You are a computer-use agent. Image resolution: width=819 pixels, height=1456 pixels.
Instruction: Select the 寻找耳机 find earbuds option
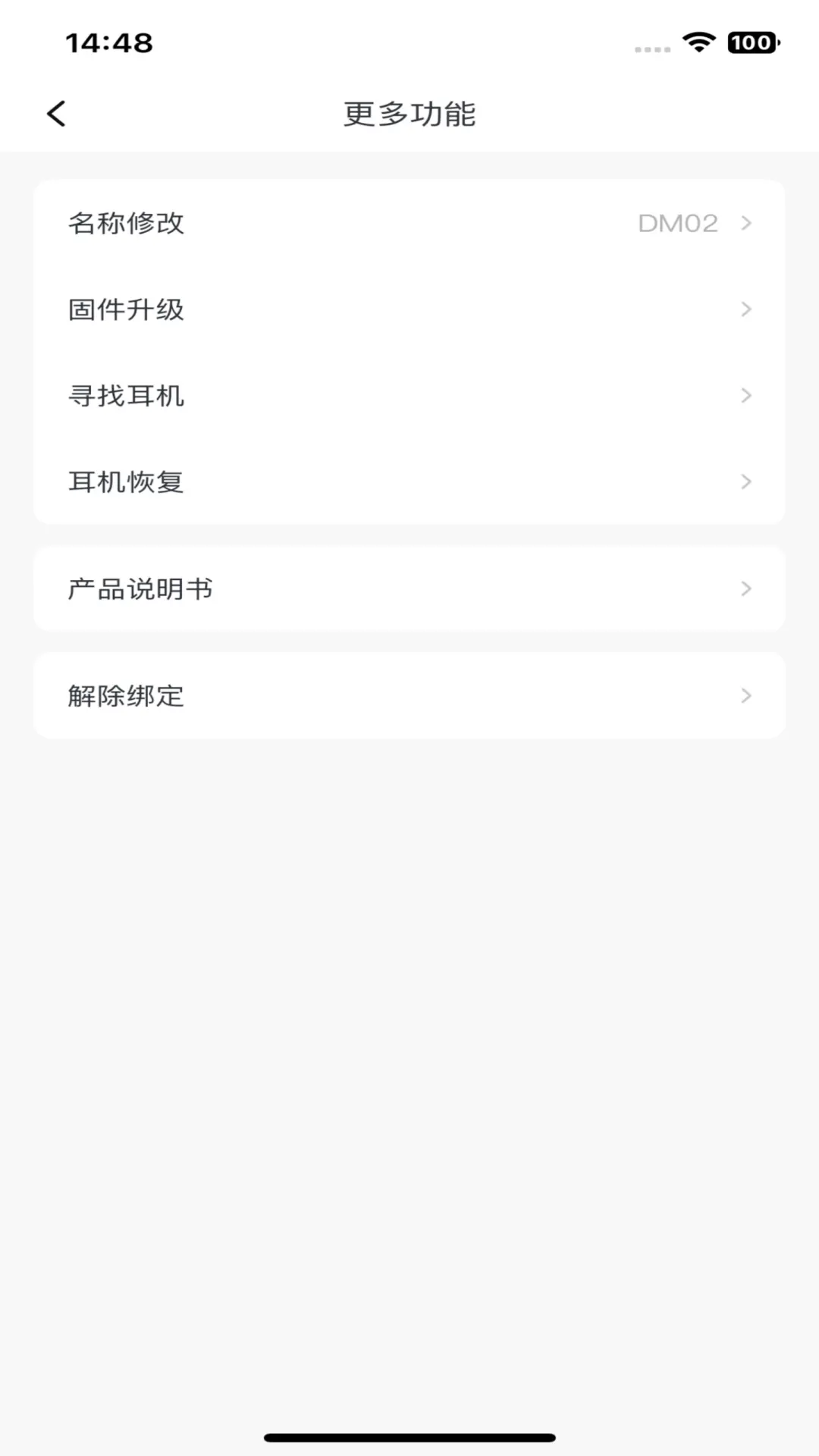point(126,395)
